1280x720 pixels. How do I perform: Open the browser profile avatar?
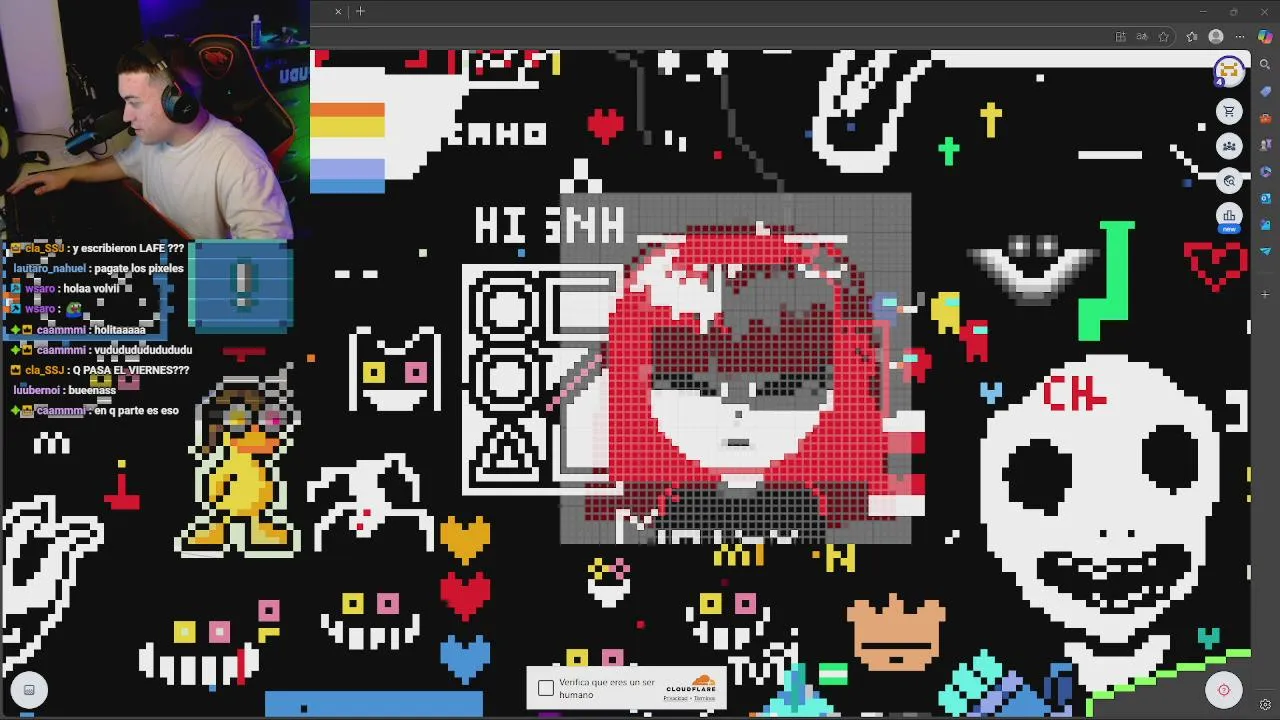(1216, 37)
